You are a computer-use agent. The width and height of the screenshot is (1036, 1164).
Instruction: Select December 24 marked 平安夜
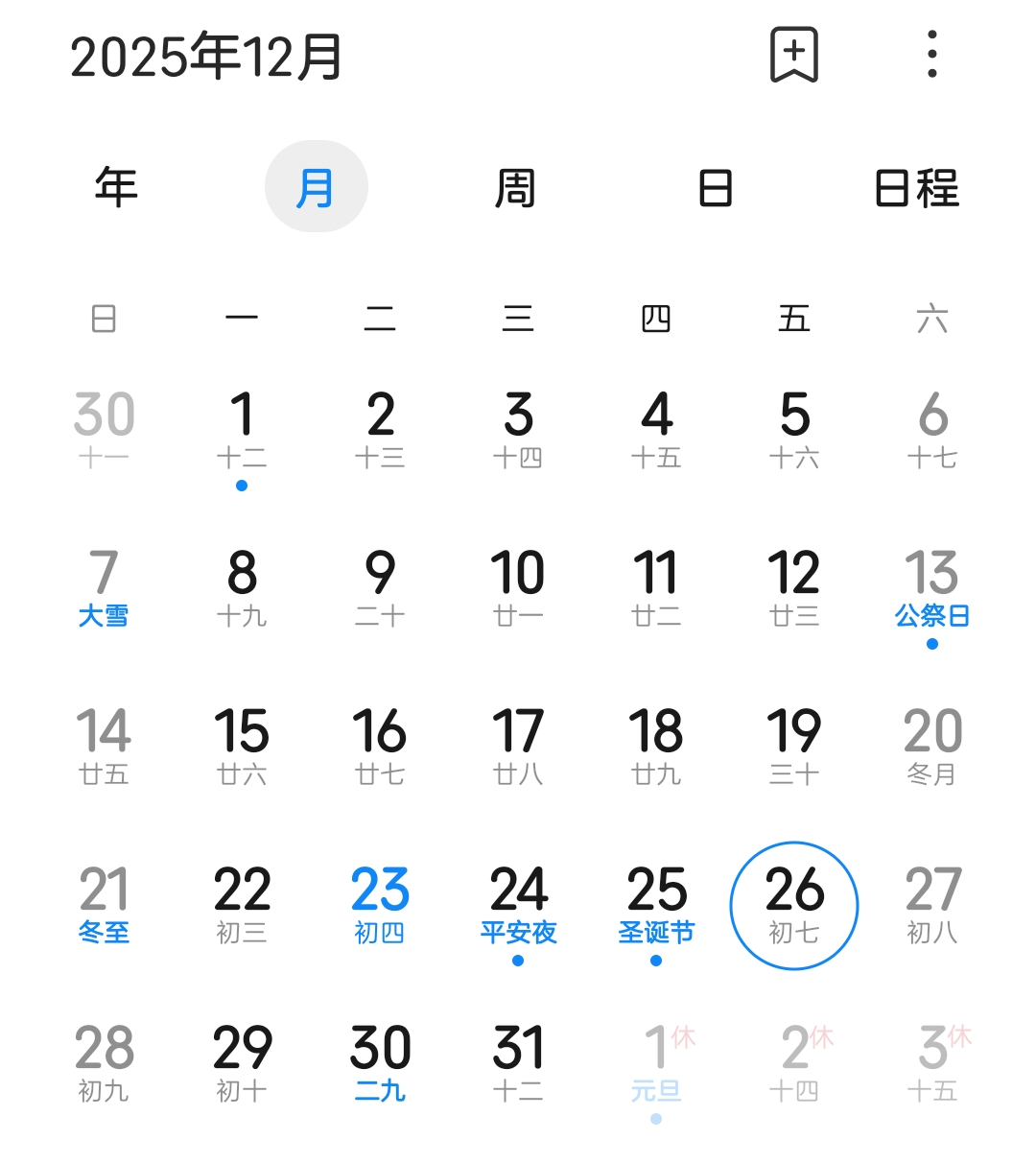518,904
